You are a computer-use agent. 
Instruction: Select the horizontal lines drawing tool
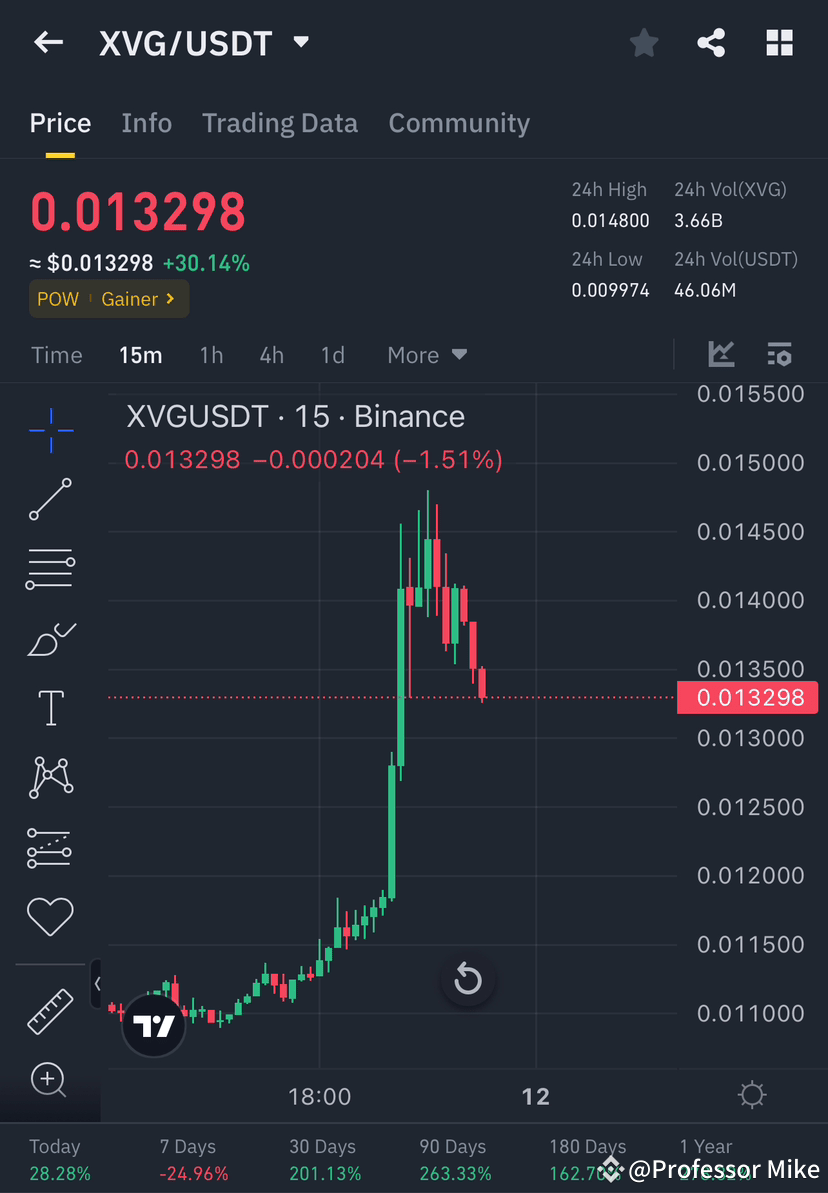50,568
